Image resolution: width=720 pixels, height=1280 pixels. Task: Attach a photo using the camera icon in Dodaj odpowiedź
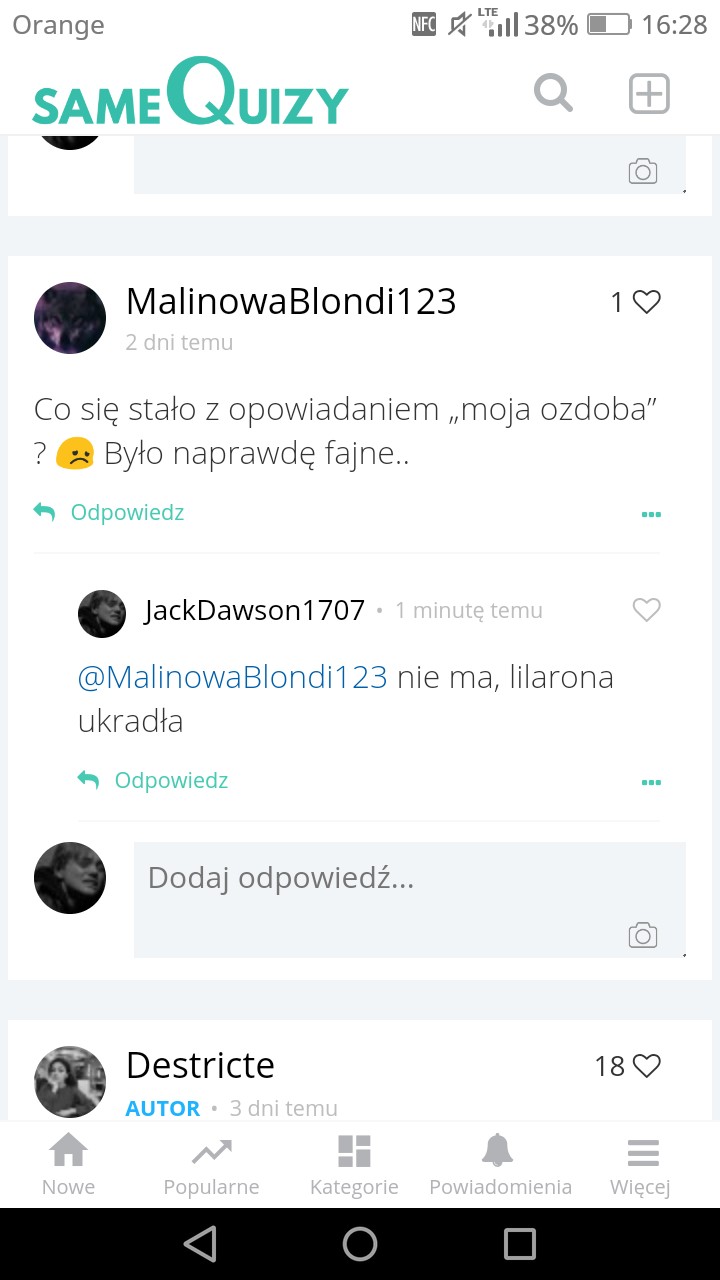click(643, 935)
